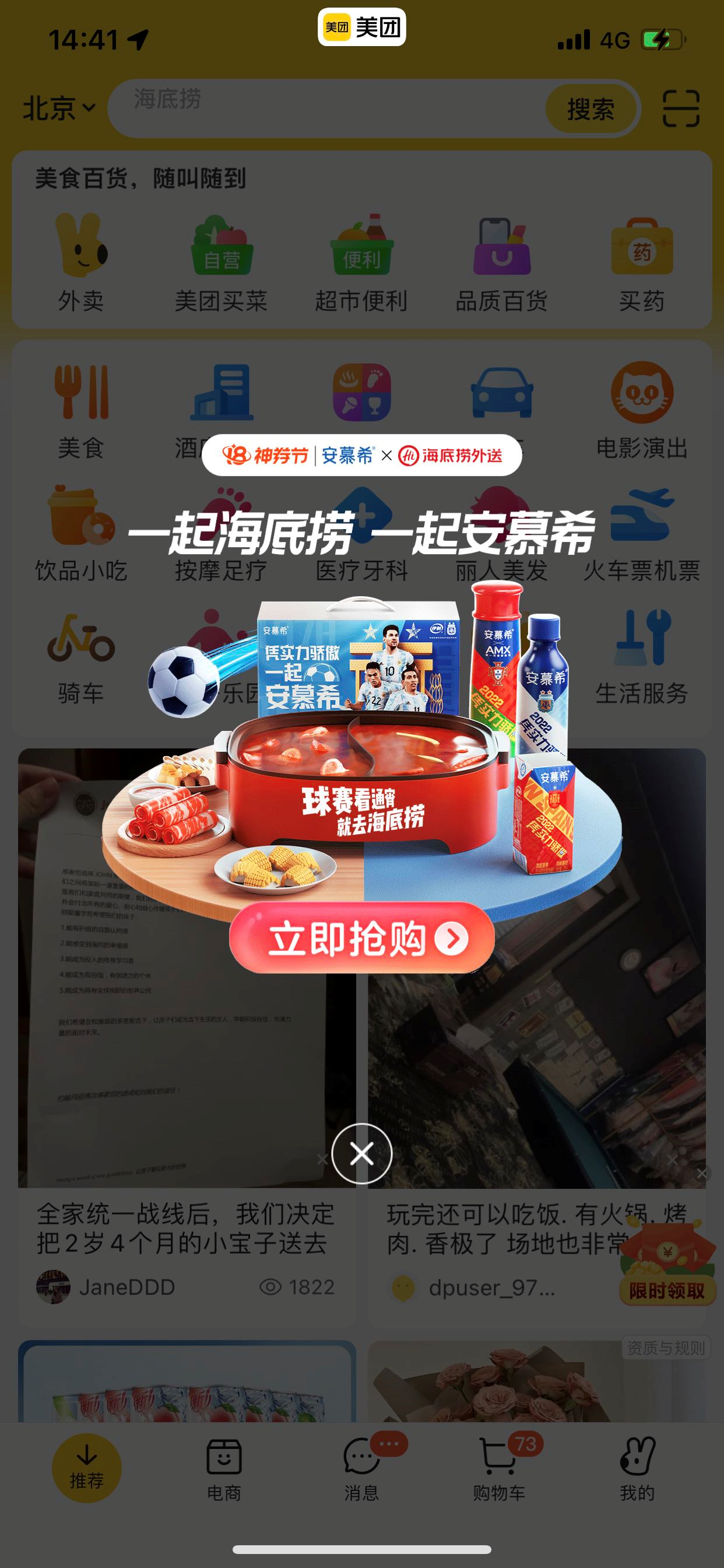This screenshot has width=724, height=1568.
Task: Open the scan code icon
Action: click(x=680, y=108)
